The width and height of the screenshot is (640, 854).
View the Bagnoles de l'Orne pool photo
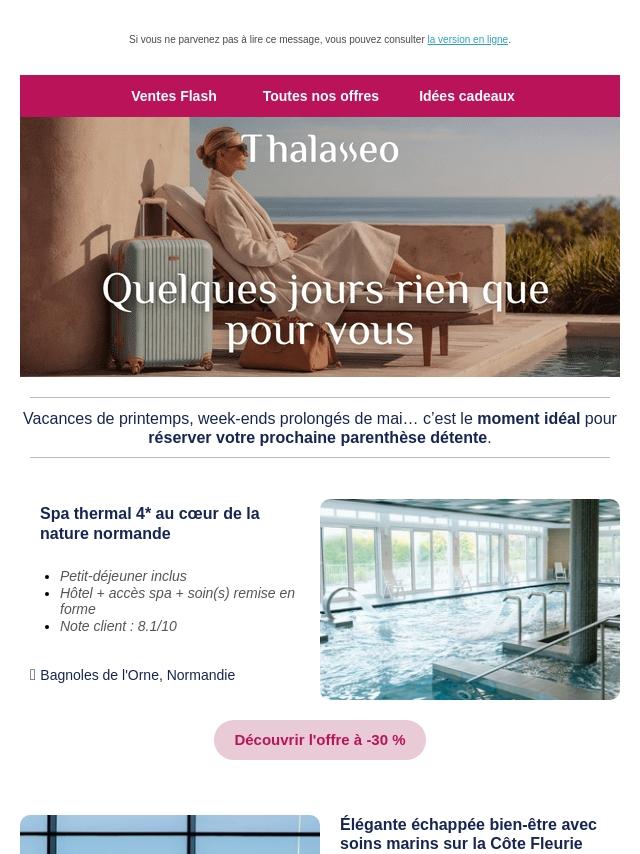[x=469, y=599]
